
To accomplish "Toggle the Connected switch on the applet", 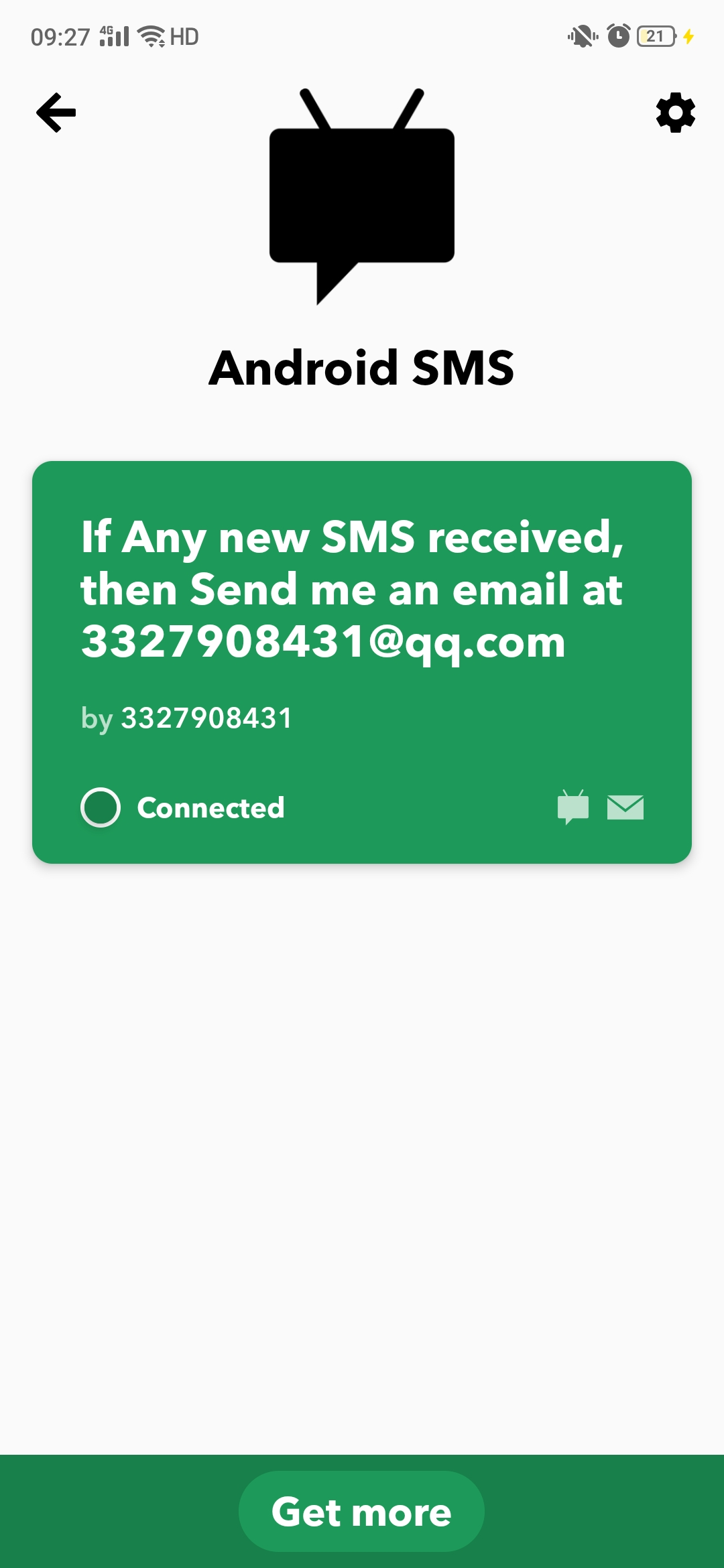I will [x=101, y=807].
